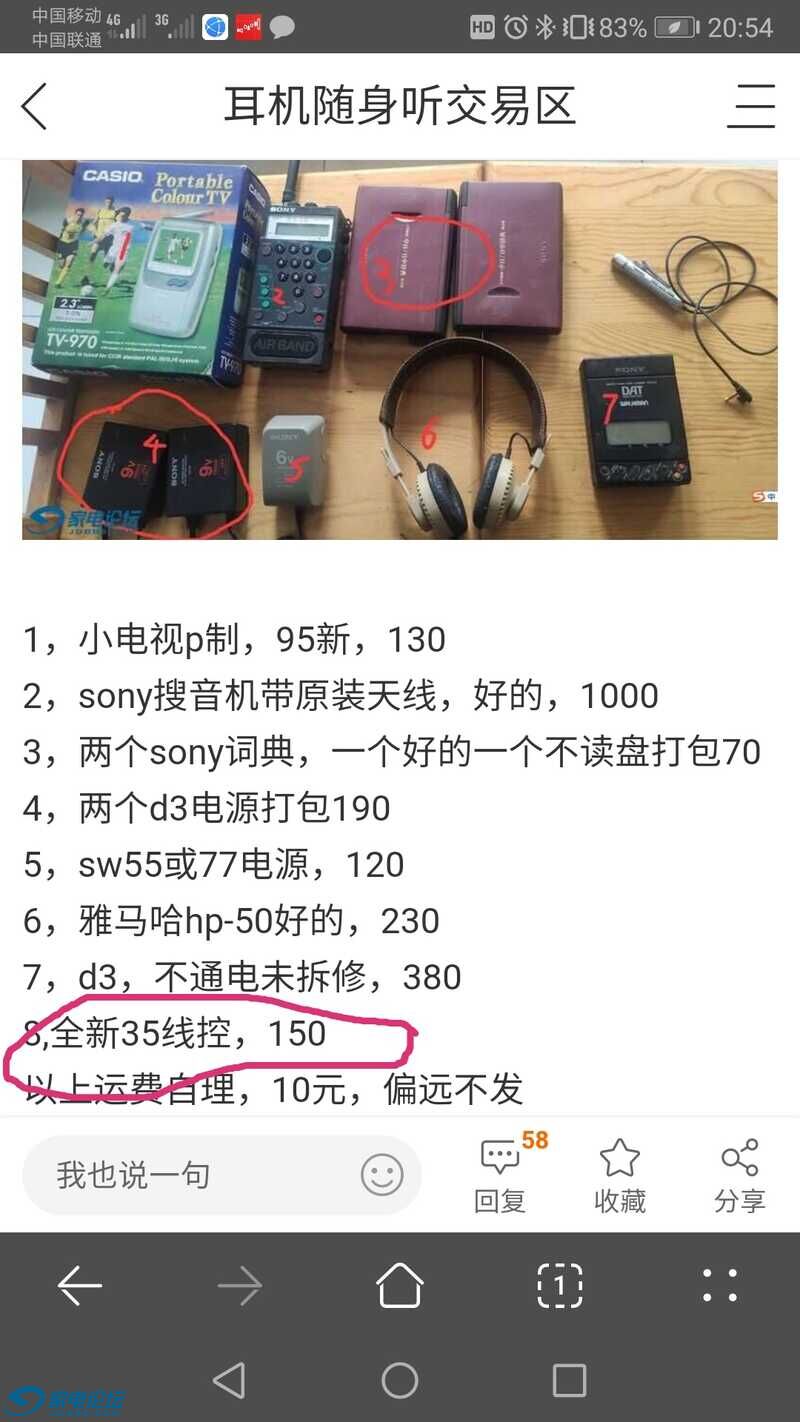The height and width of the screenshot is (1422, 800).
Task: Open the browser home page
Action: click(x=400, y=1286)
